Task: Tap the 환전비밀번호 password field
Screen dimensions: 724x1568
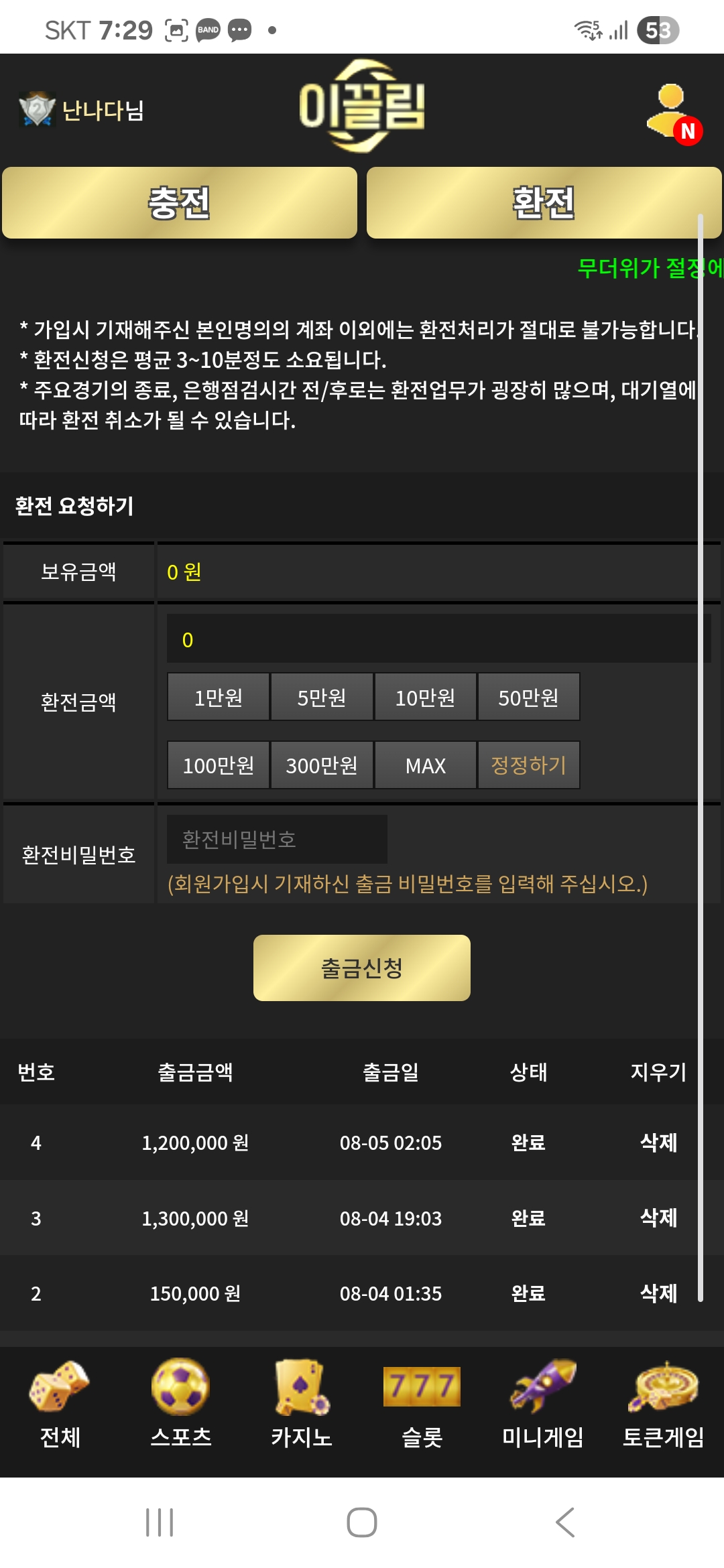Action: pos(277,839)
